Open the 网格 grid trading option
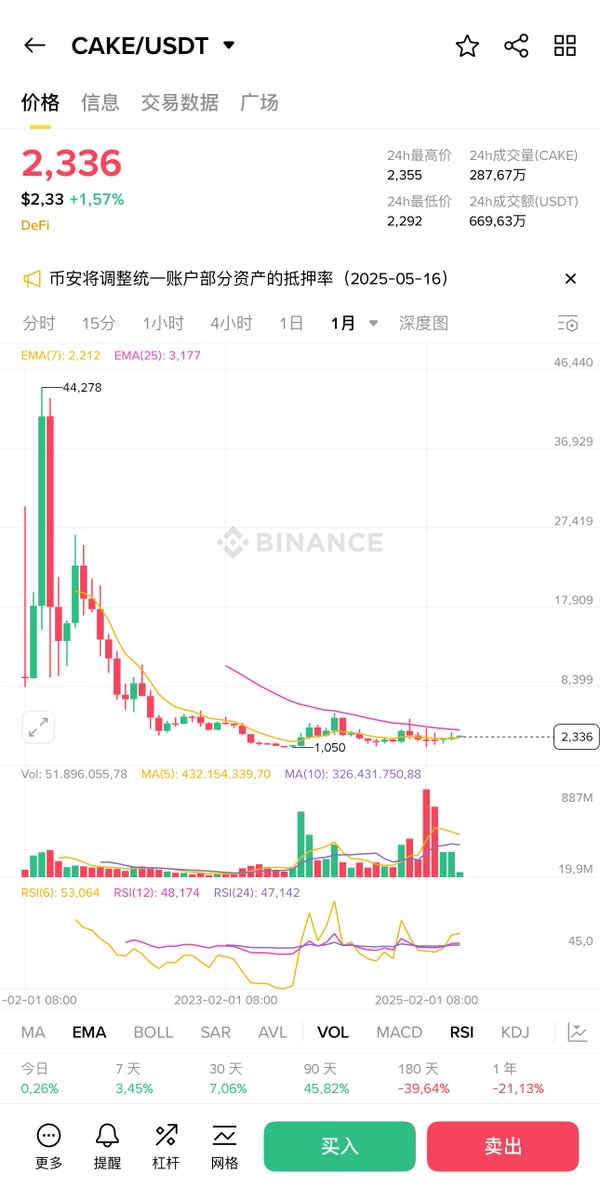The image size is (600, 1200). point(224,1146)
